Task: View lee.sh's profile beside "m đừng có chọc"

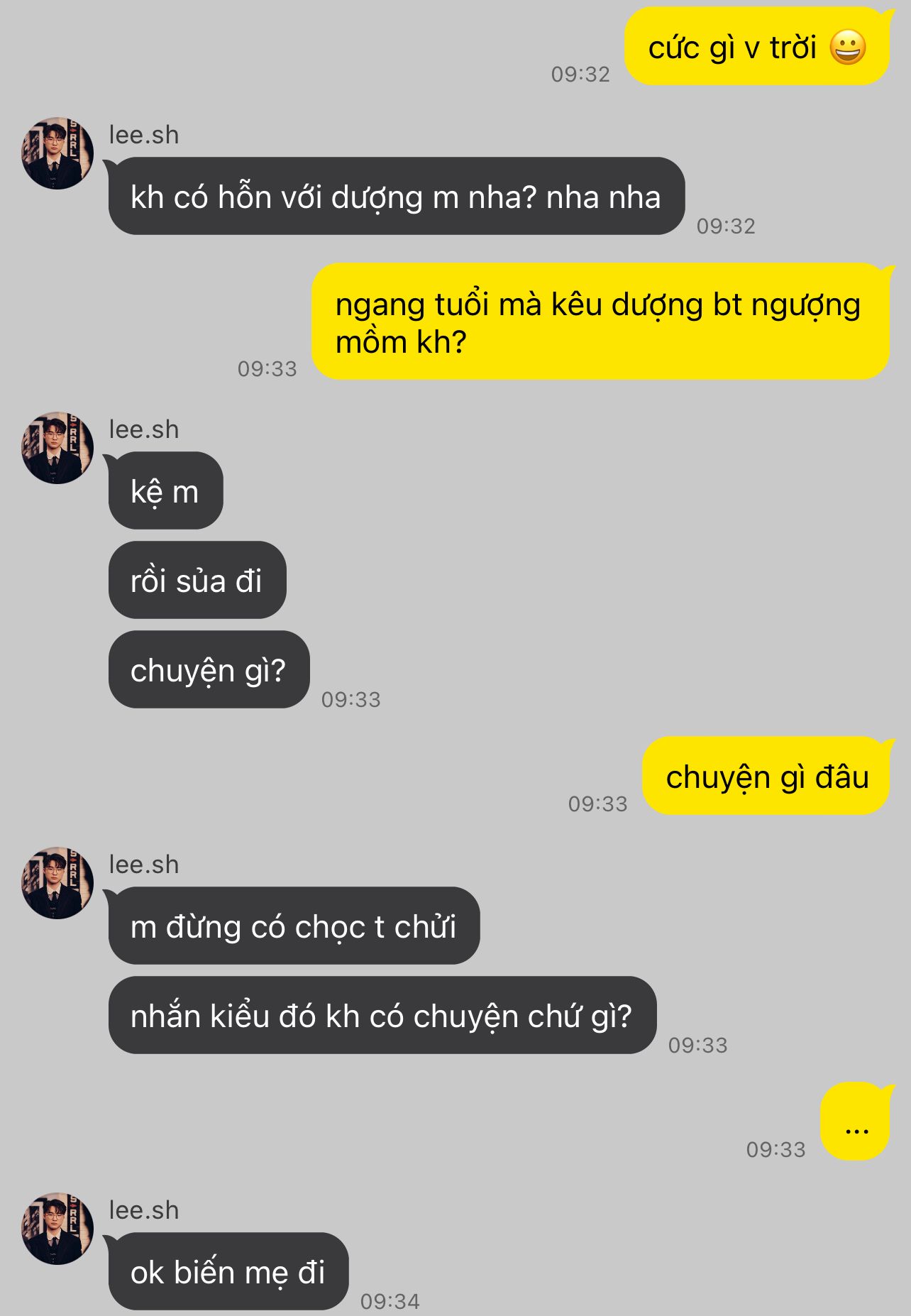Action: tap(57, 883)
